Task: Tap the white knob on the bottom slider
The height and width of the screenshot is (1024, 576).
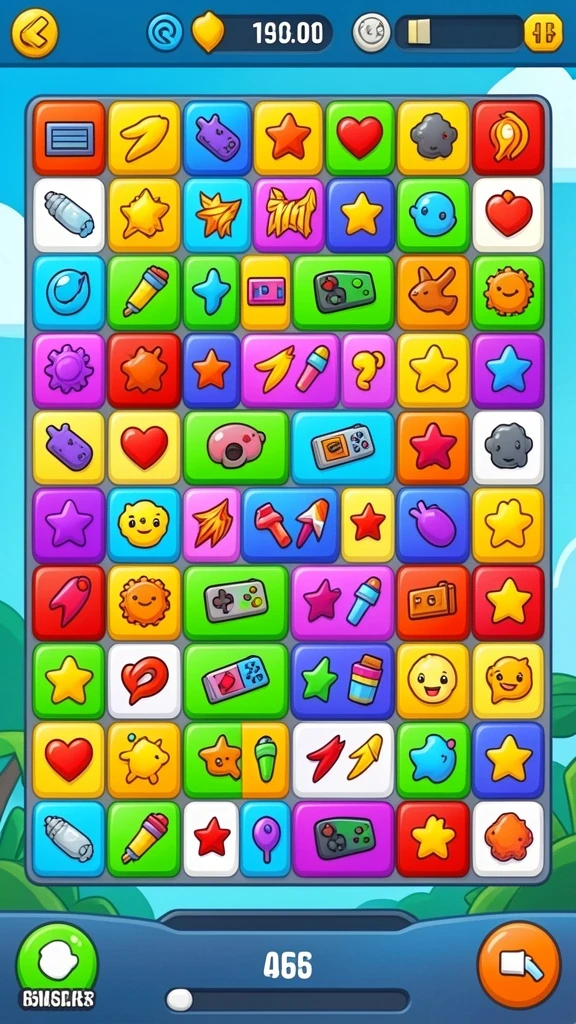Action: 179,999
